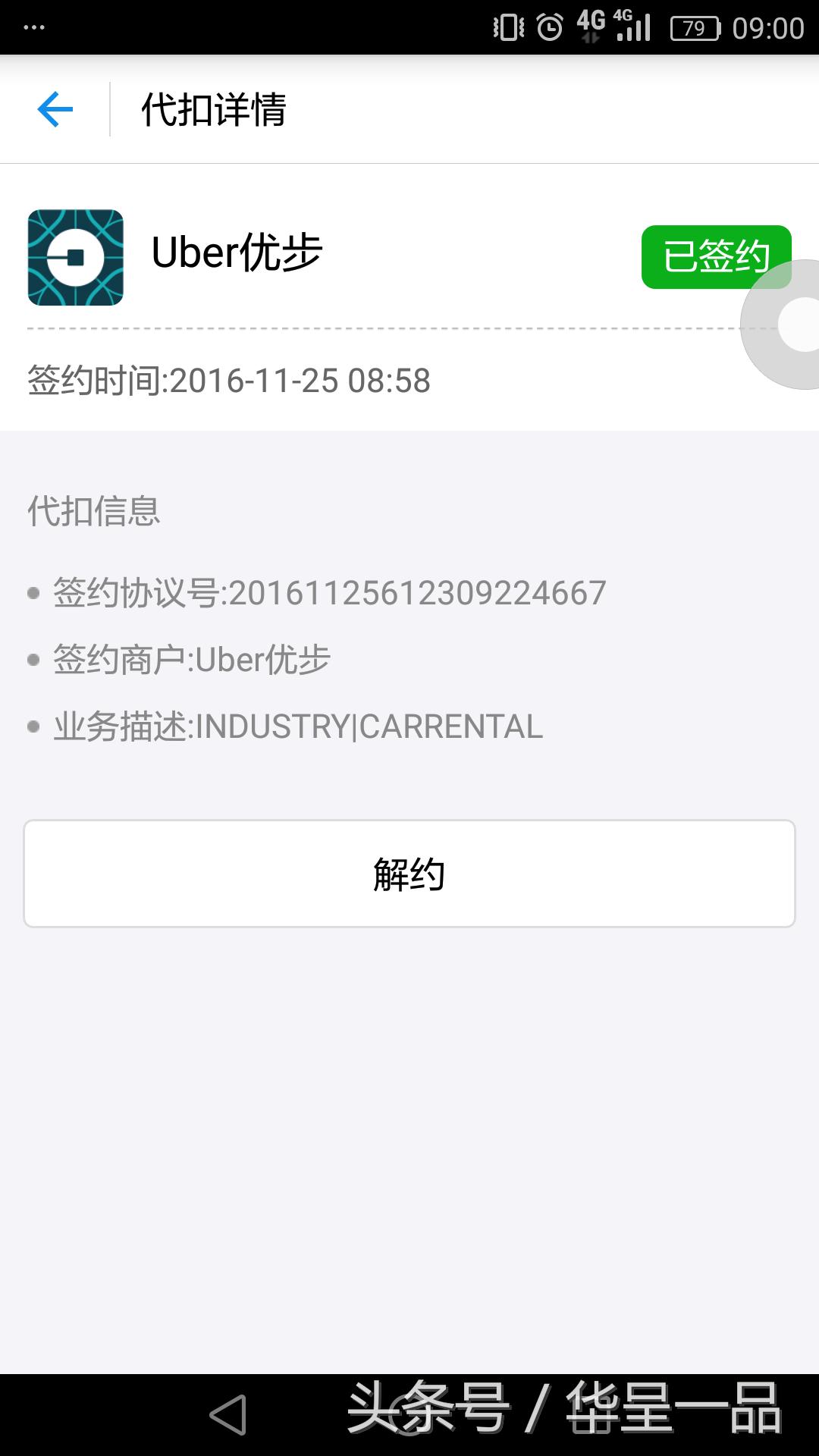Open the Uber优步 app logo
Image resolution: width=819 pixels, height=1456 pixels.
pyautogui.click(x=75, y=256)
